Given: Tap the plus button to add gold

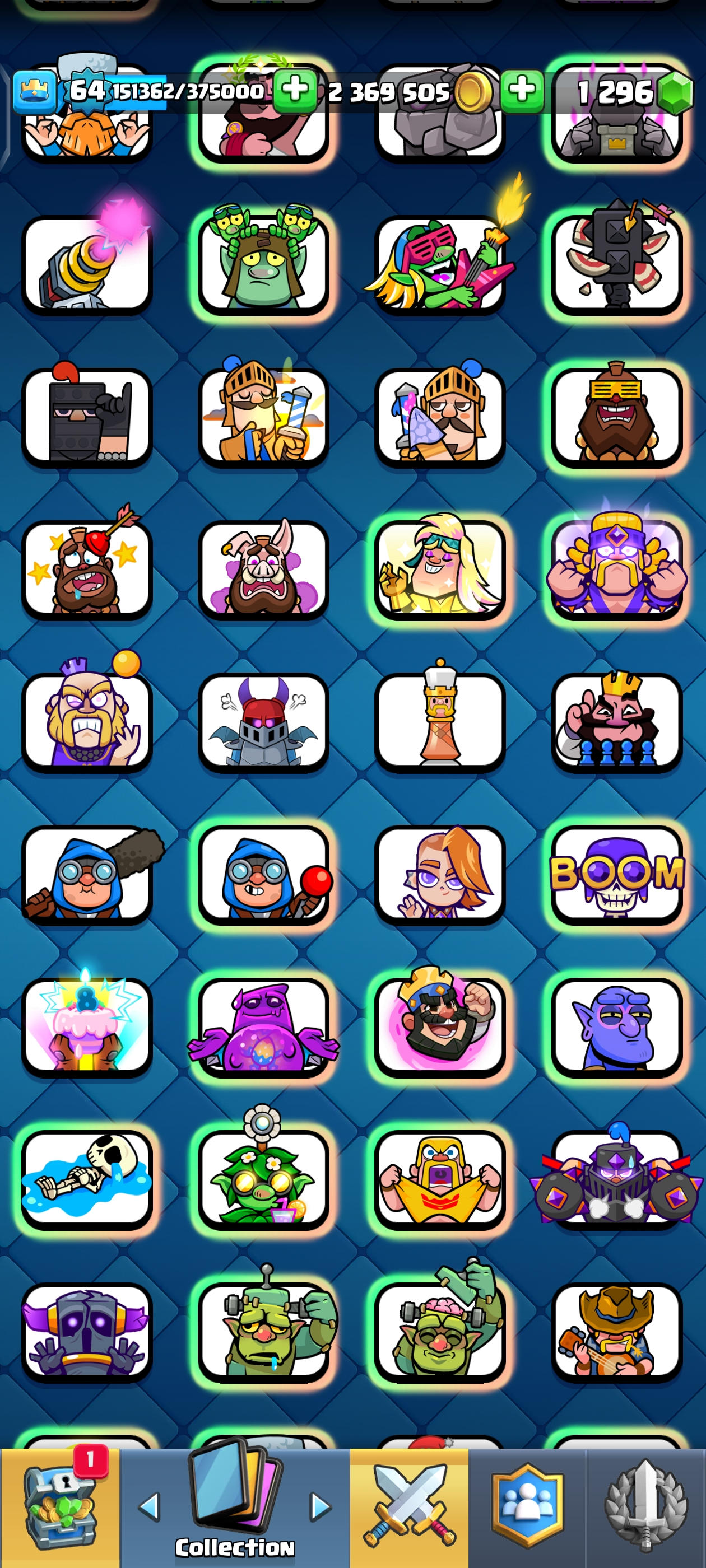Looking at the screenshot, I should coord(522,91).
